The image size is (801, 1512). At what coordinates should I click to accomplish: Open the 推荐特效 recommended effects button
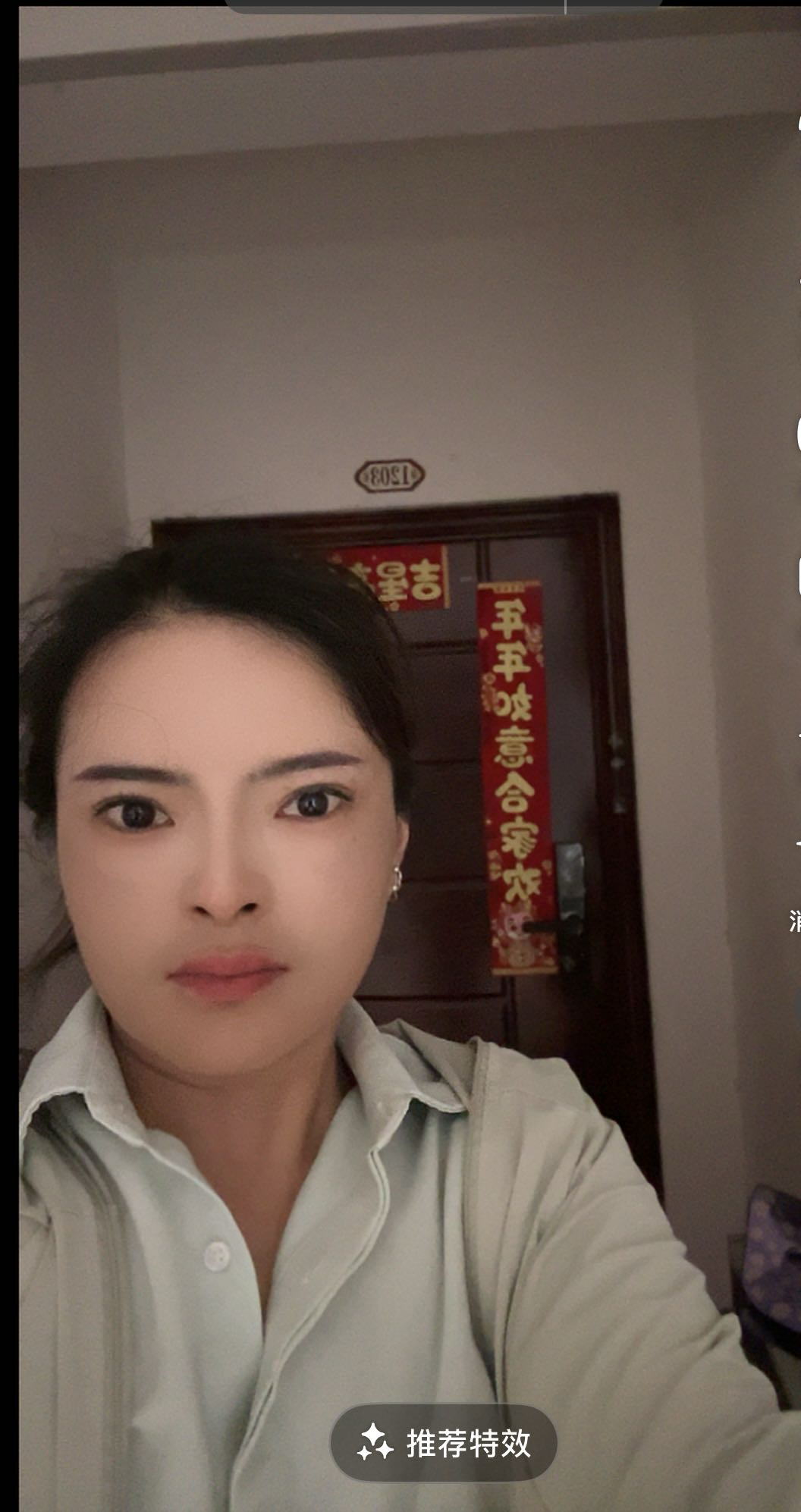point(444,1443)
